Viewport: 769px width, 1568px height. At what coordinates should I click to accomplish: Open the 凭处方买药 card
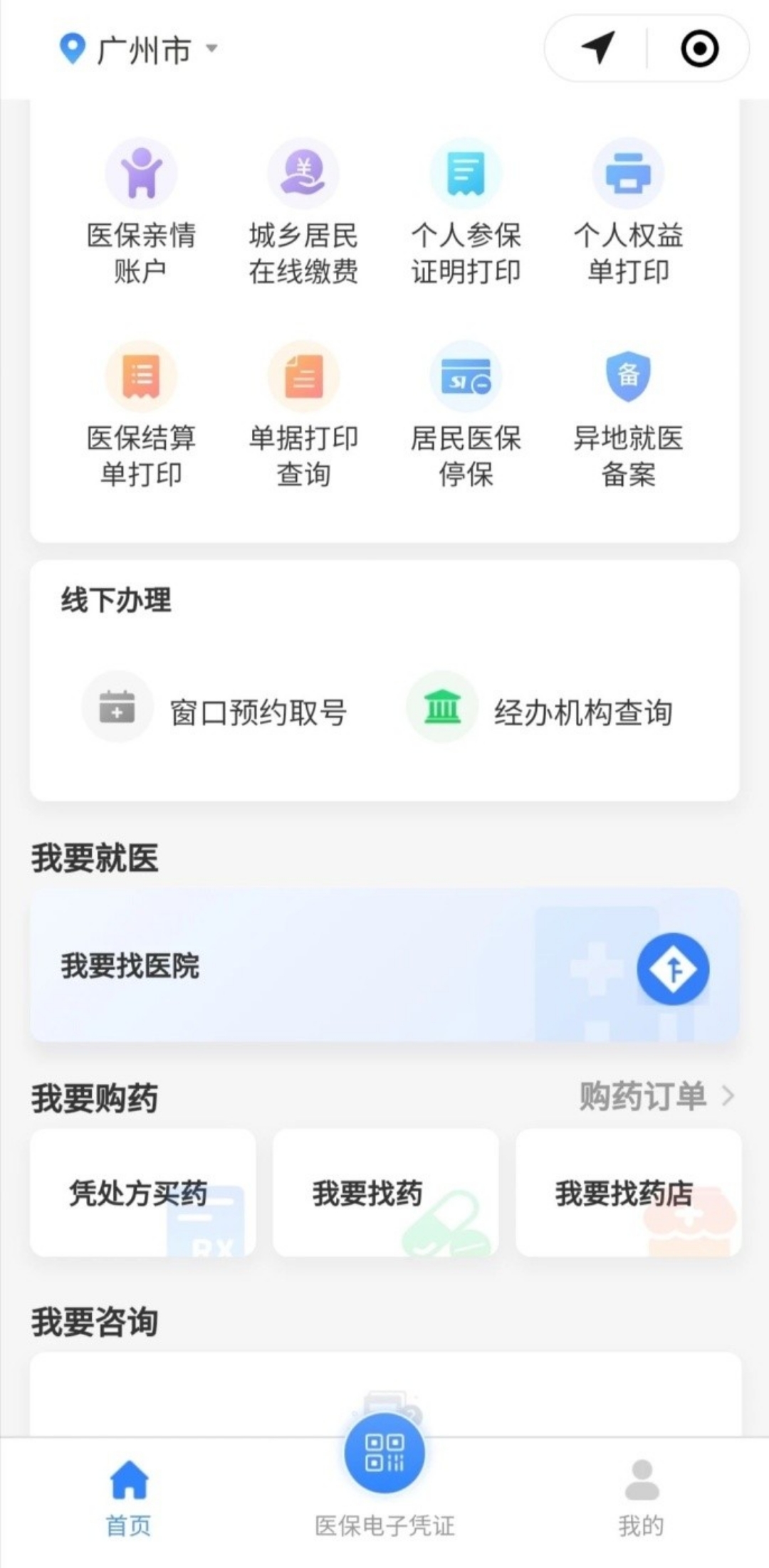tap(141, 1191)
